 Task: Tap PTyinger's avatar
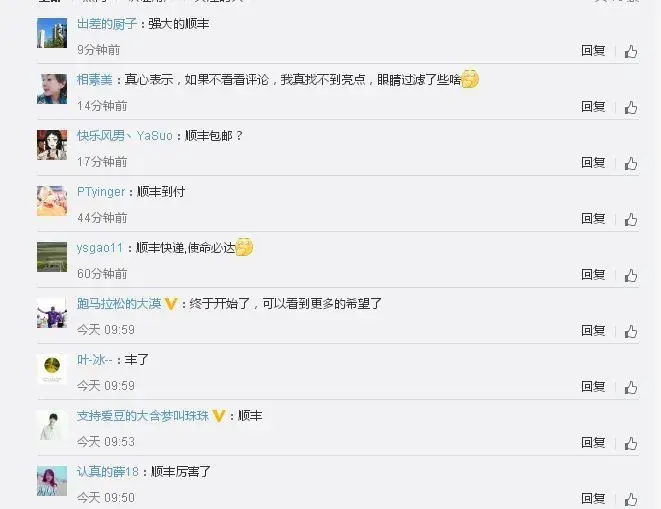pyautogui.click(x=52, y=201)
